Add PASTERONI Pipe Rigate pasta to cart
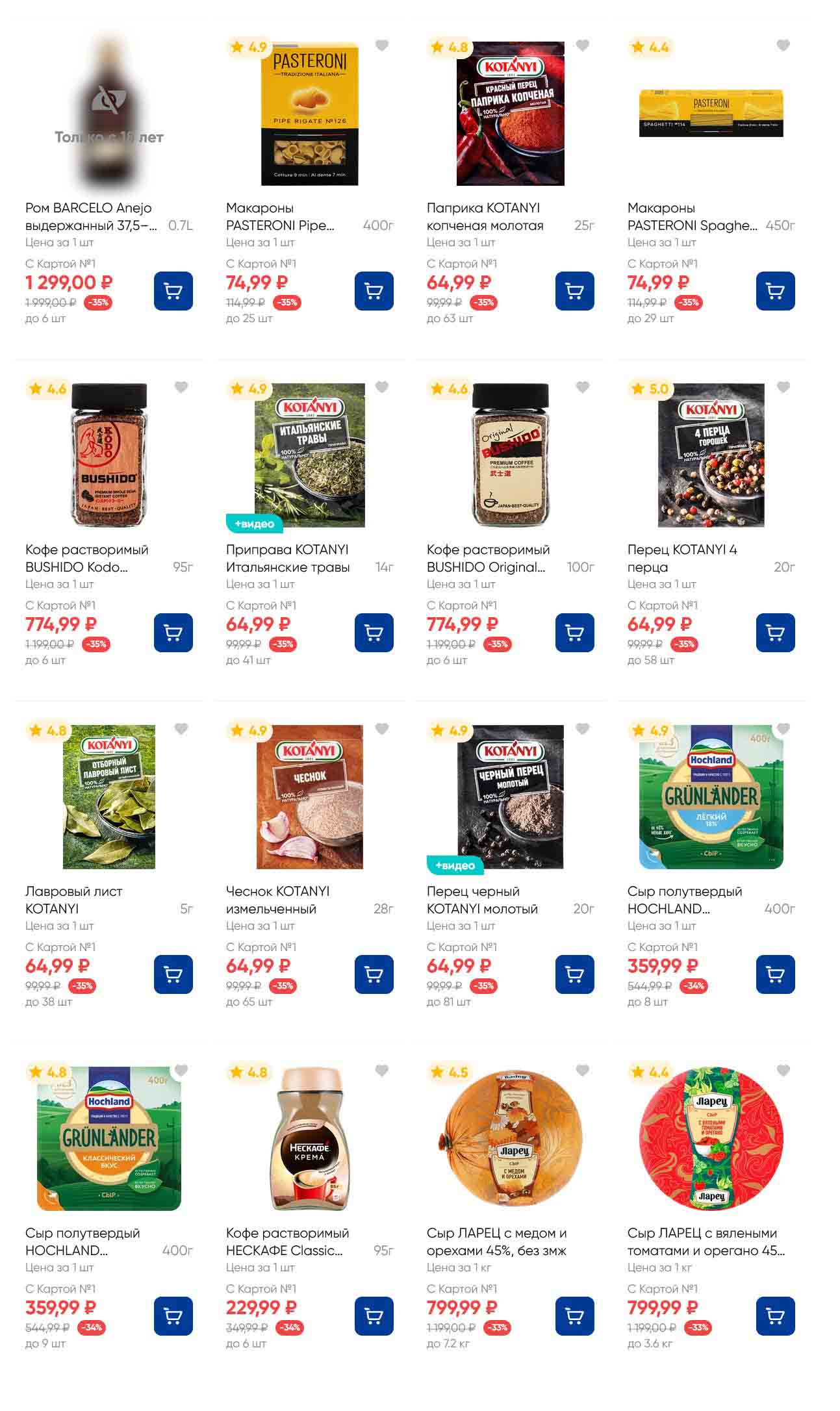 click(374, 291)
